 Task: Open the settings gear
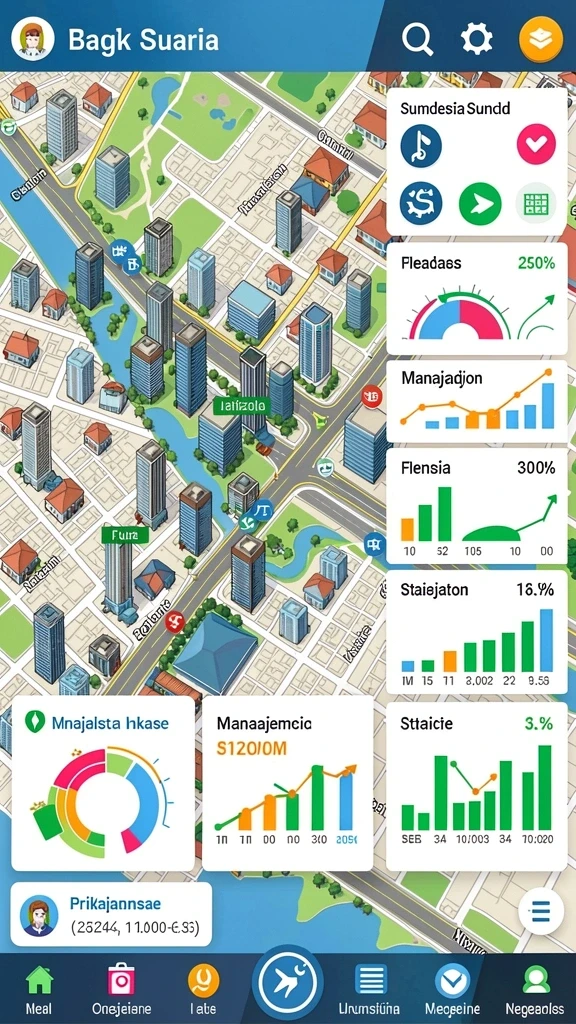pyautogui.click(x=477, y=39)
